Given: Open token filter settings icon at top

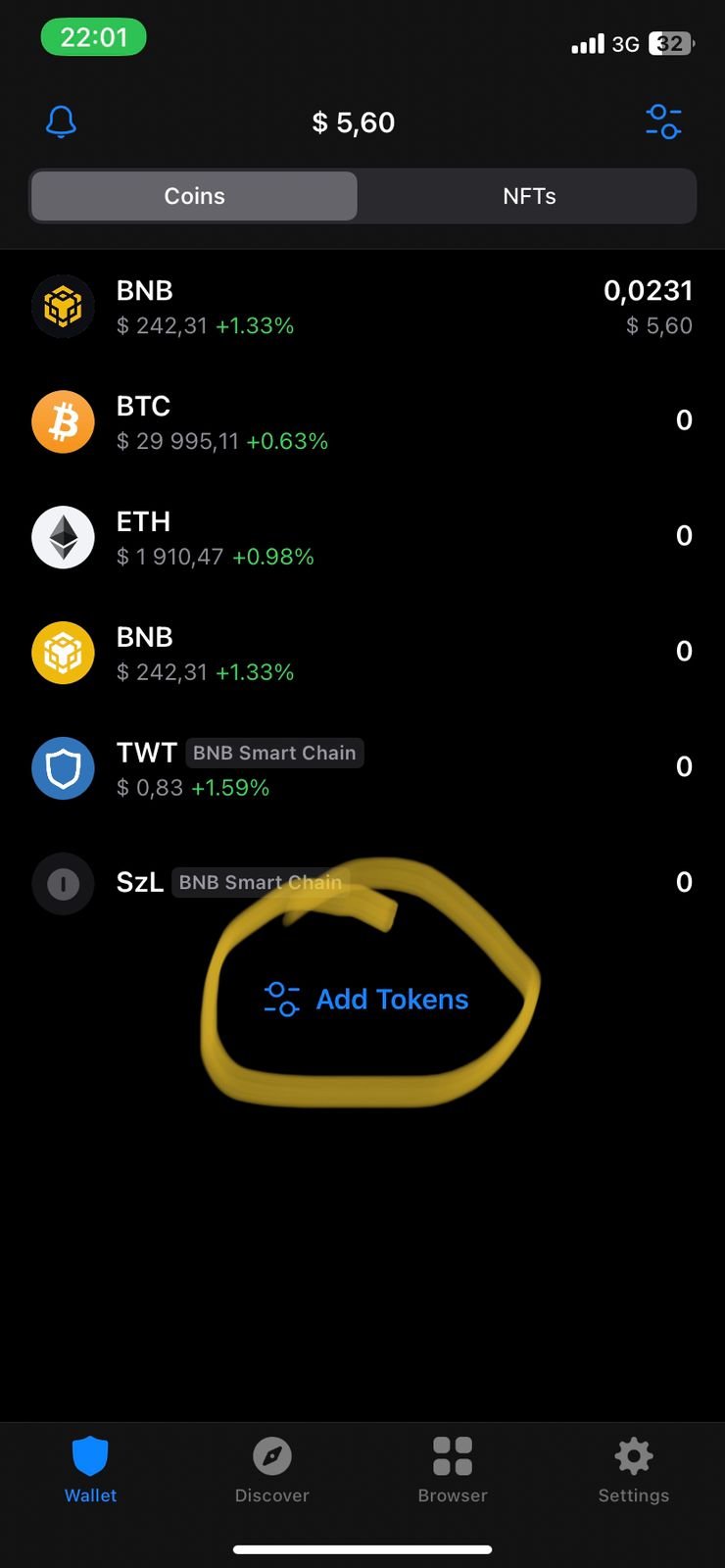Looking at the screenshot, I should tap(663, 122).
